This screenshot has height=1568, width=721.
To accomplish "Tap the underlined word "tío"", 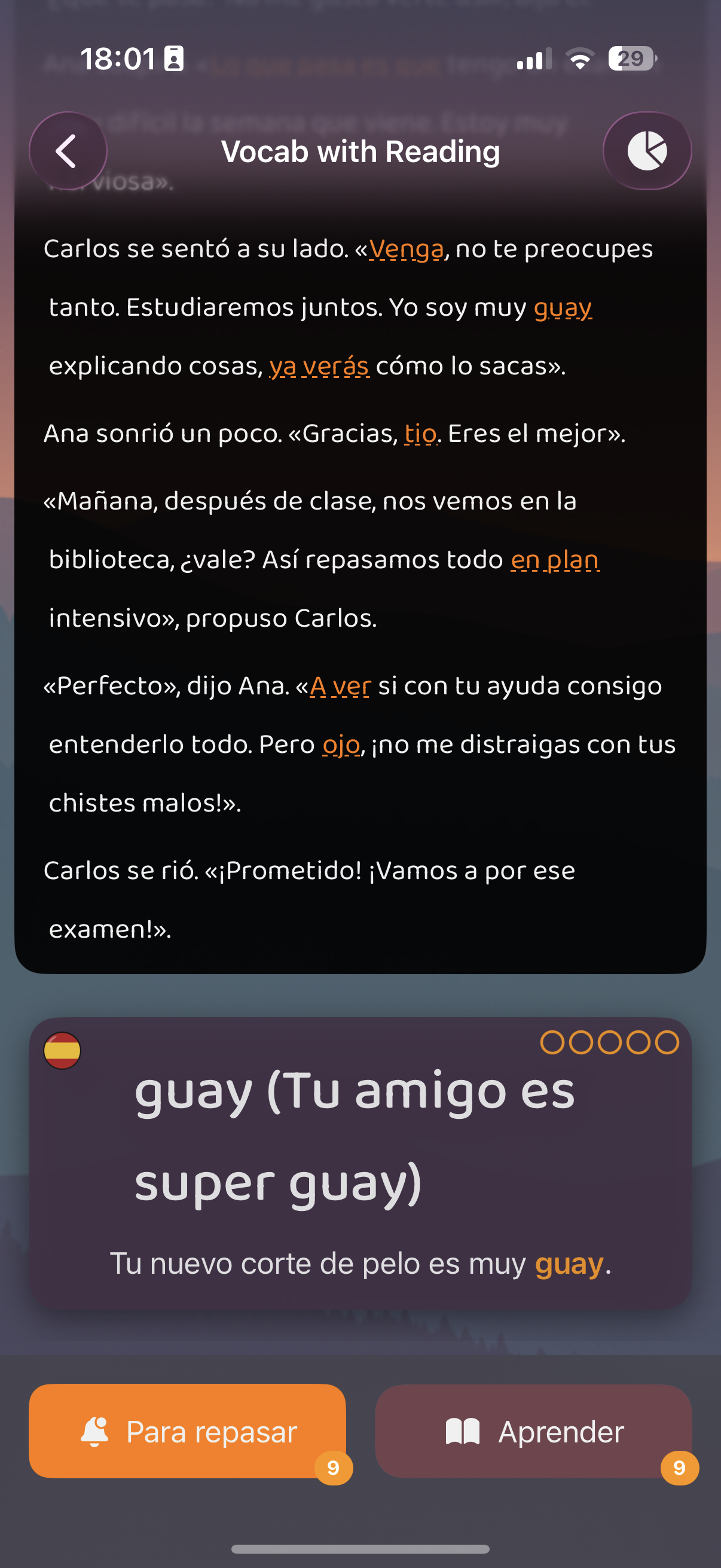I will pos(420,434).
